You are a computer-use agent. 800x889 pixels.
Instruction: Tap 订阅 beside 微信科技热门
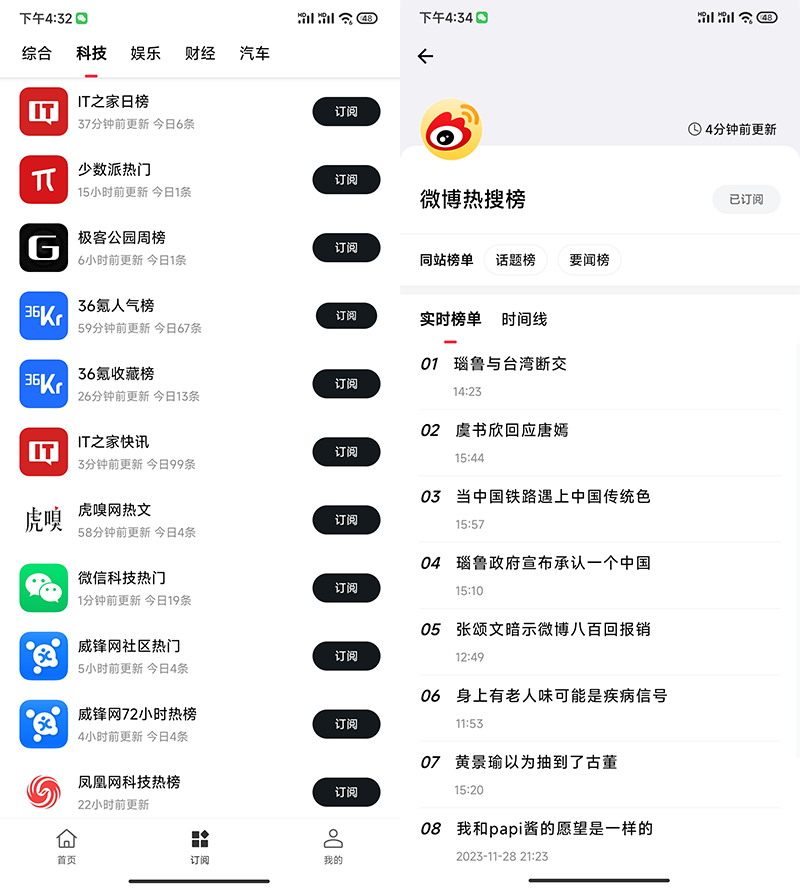pyautogui.click(x=346, y=588)
